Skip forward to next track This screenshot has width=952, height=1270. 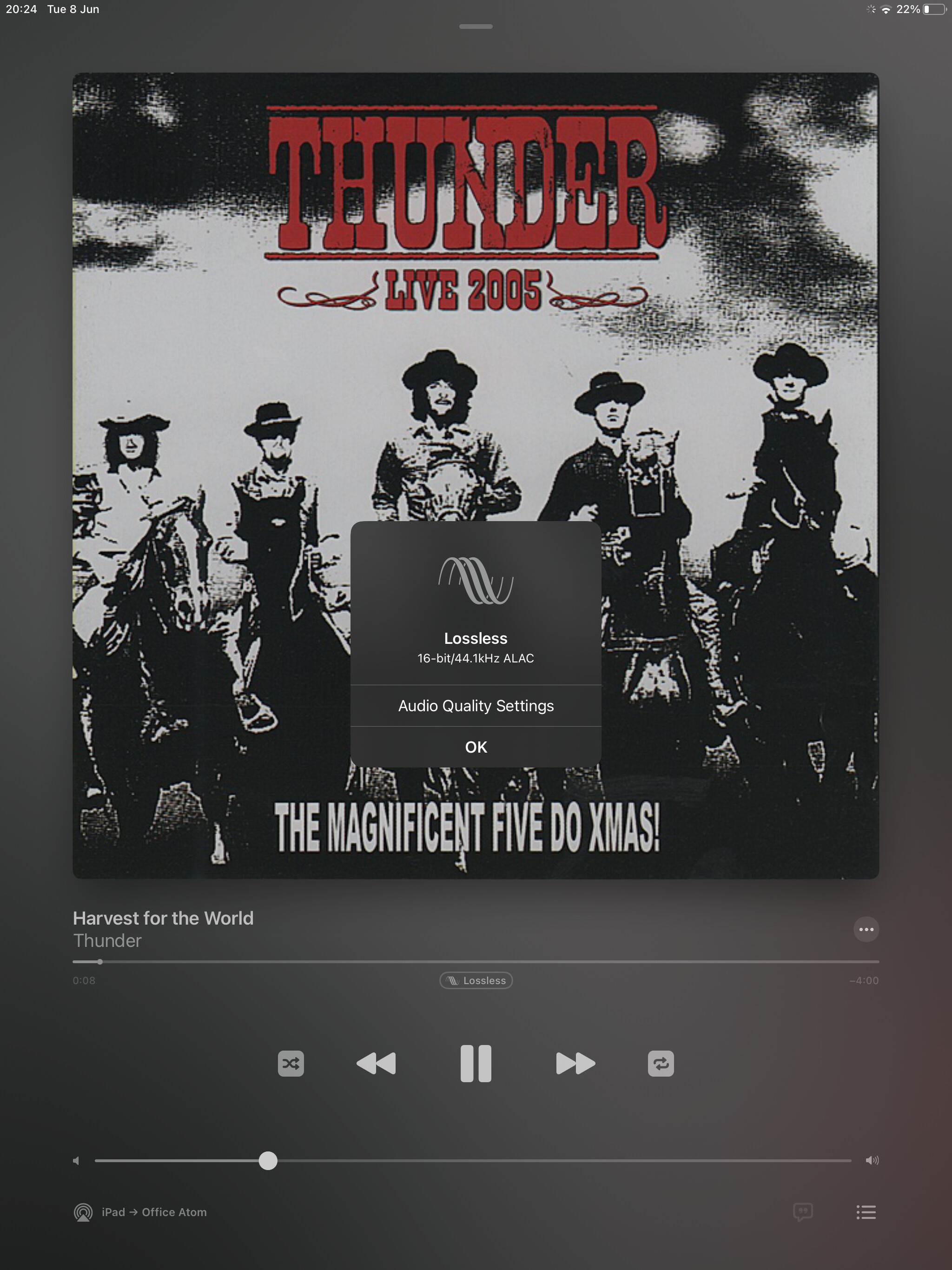click(x=575, y=1063)
